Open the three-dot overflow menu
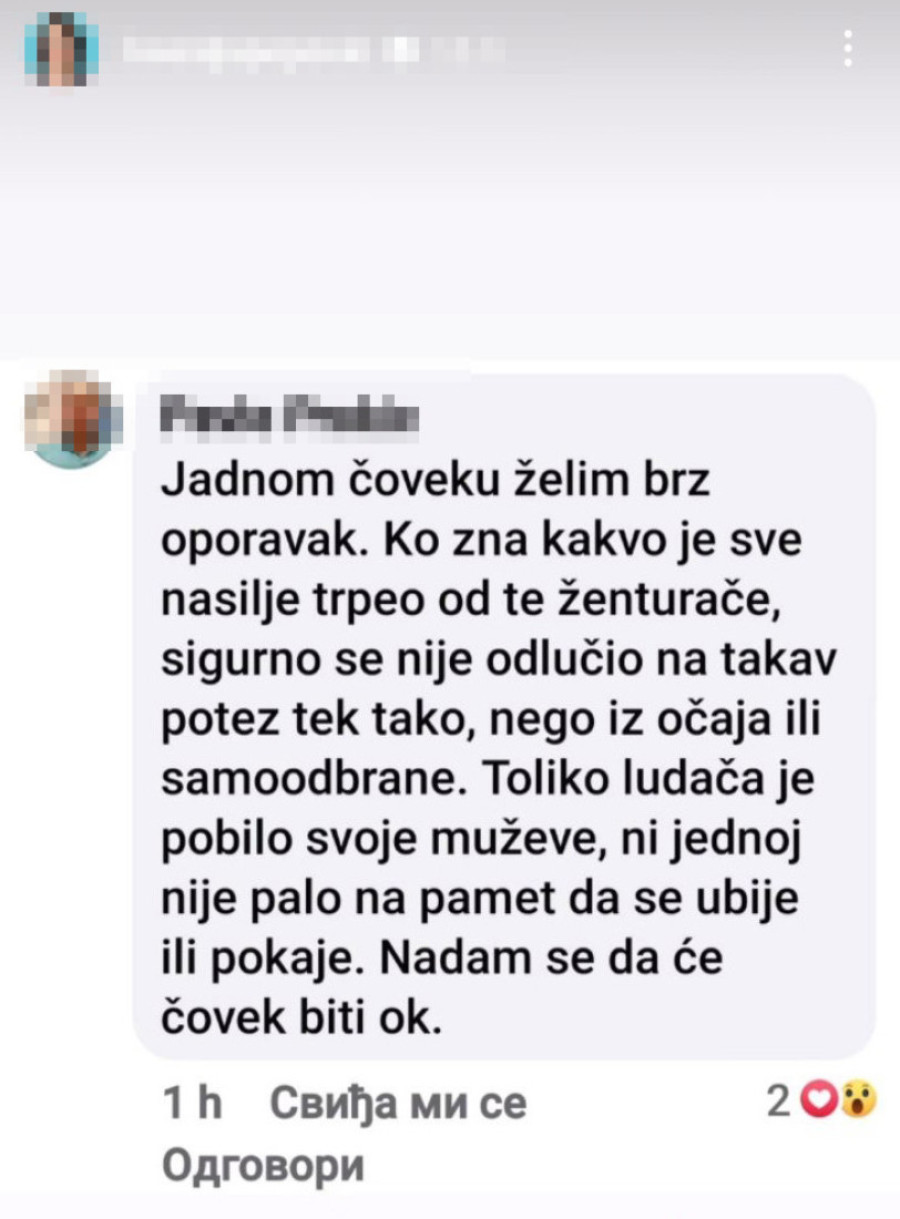 click(848, 49)
